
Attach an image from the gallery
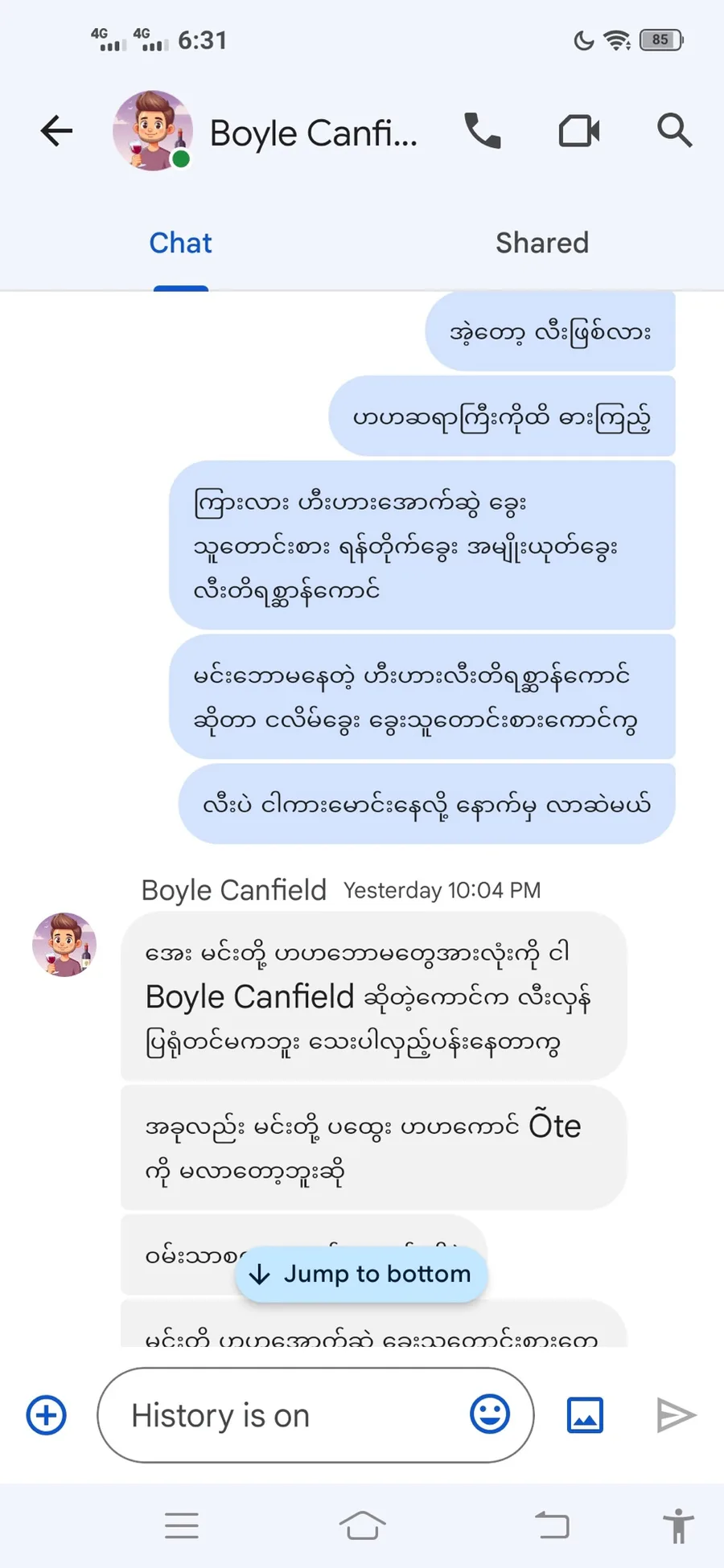click(x=585, y=1415)
